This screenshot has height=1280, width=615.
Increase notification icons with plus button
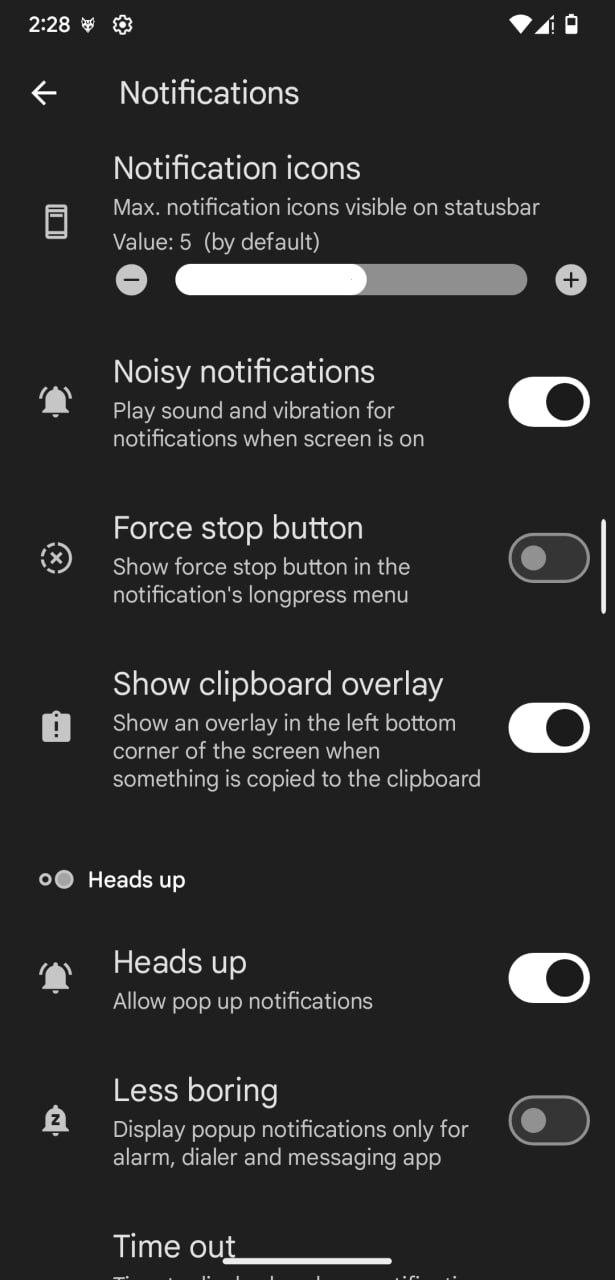click(571, 280)
